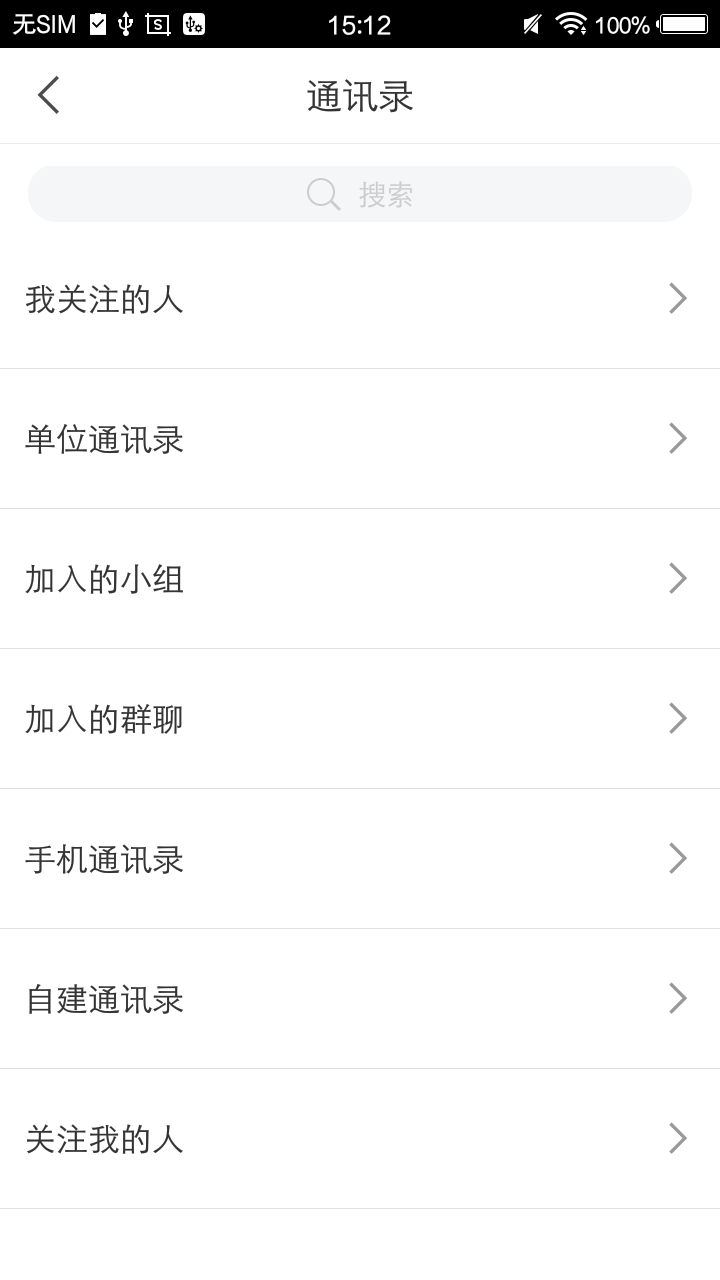This screenshot has width=720, height=1280.
Task: Open 我关注的人 list
Action: point(360,299)
